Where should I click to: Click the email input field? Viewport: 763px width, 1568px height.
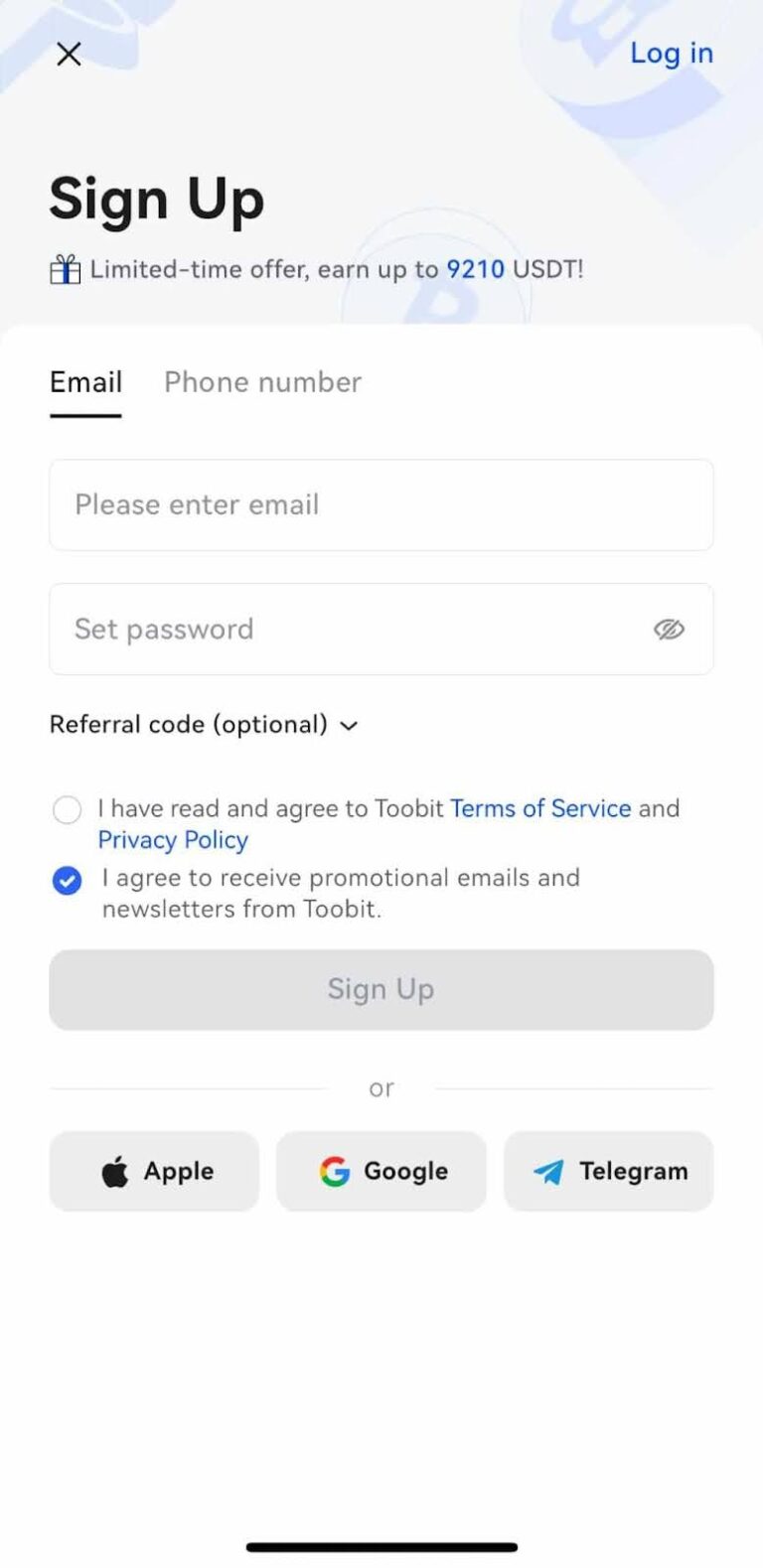tap(381, 504)
